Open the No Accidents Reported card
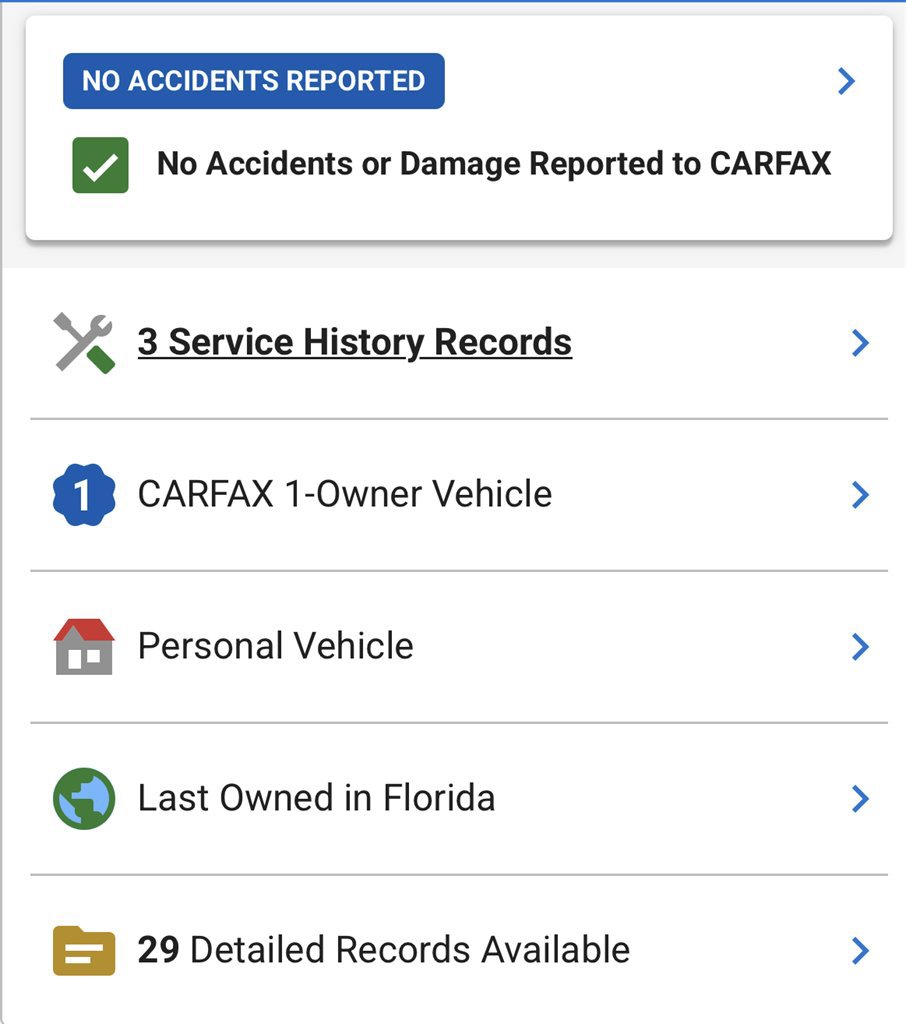 (458, 126)
